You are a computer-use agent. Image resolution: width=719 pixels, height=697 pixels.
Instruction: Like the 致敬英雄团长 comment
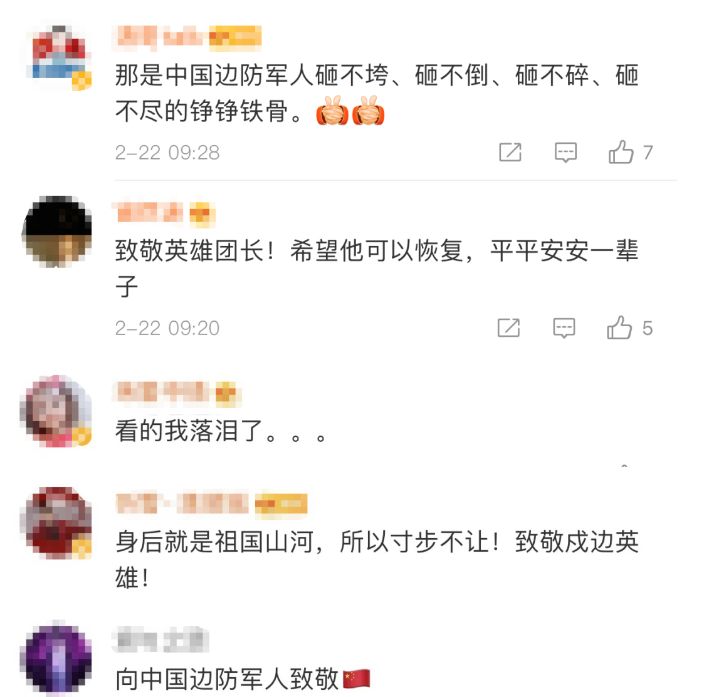[x=620, y=328]
